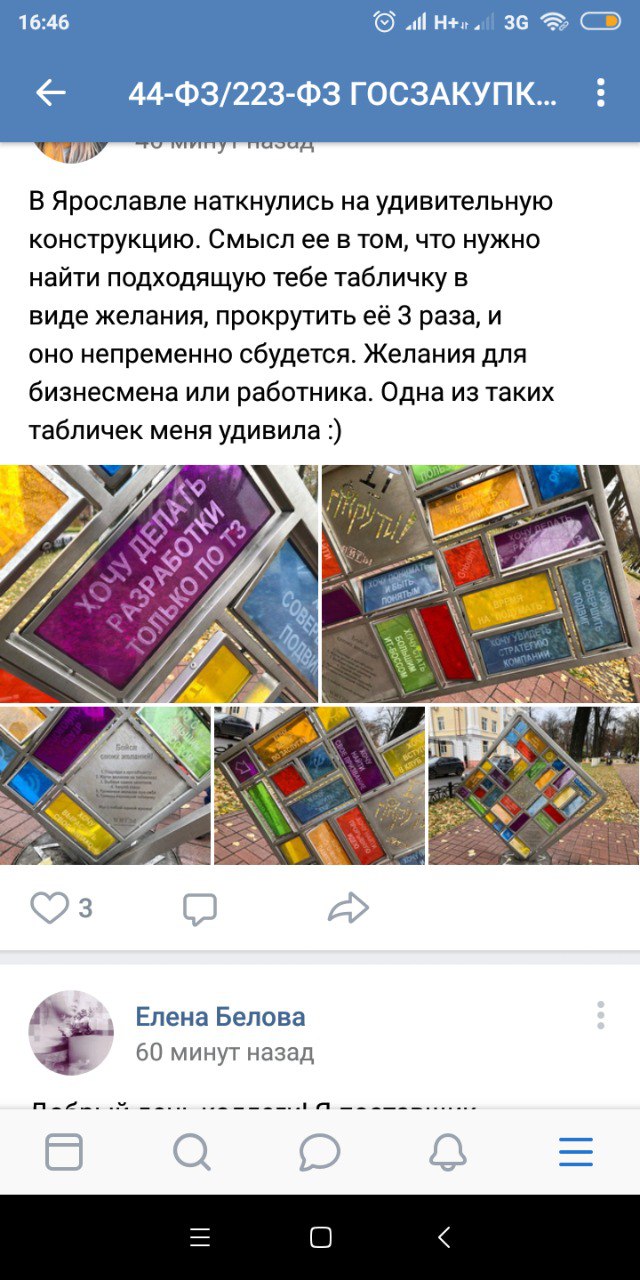Open the main menu tab
The image size is (640, 1280).
click(576, 1152)
